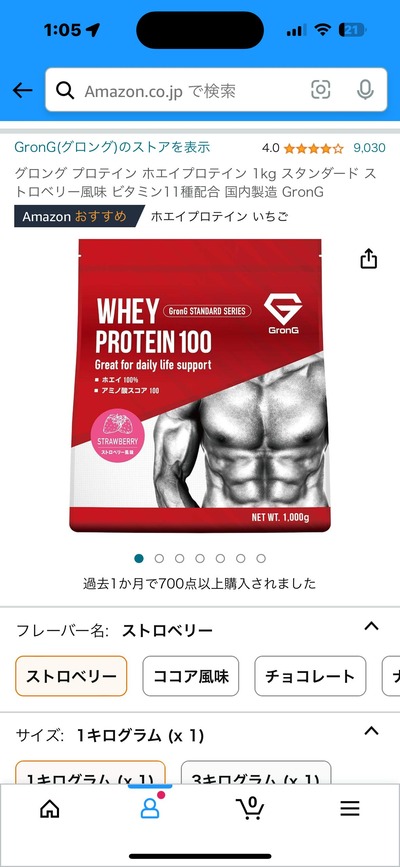The height and width of the screenshot is (867, 400).
Task: Select the 3キログラム size option
Action: click(x=256, y=772)
